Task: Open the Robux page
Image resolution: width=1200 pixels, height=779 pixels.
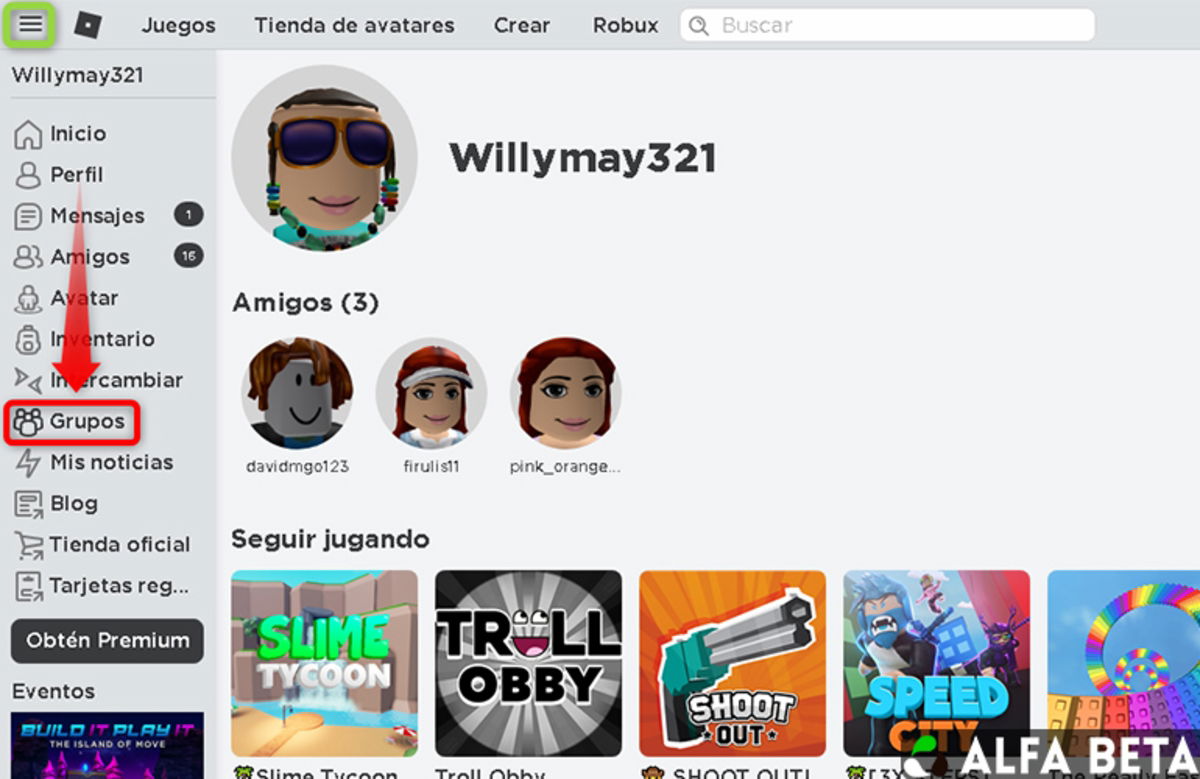Action: pos(625,25)
